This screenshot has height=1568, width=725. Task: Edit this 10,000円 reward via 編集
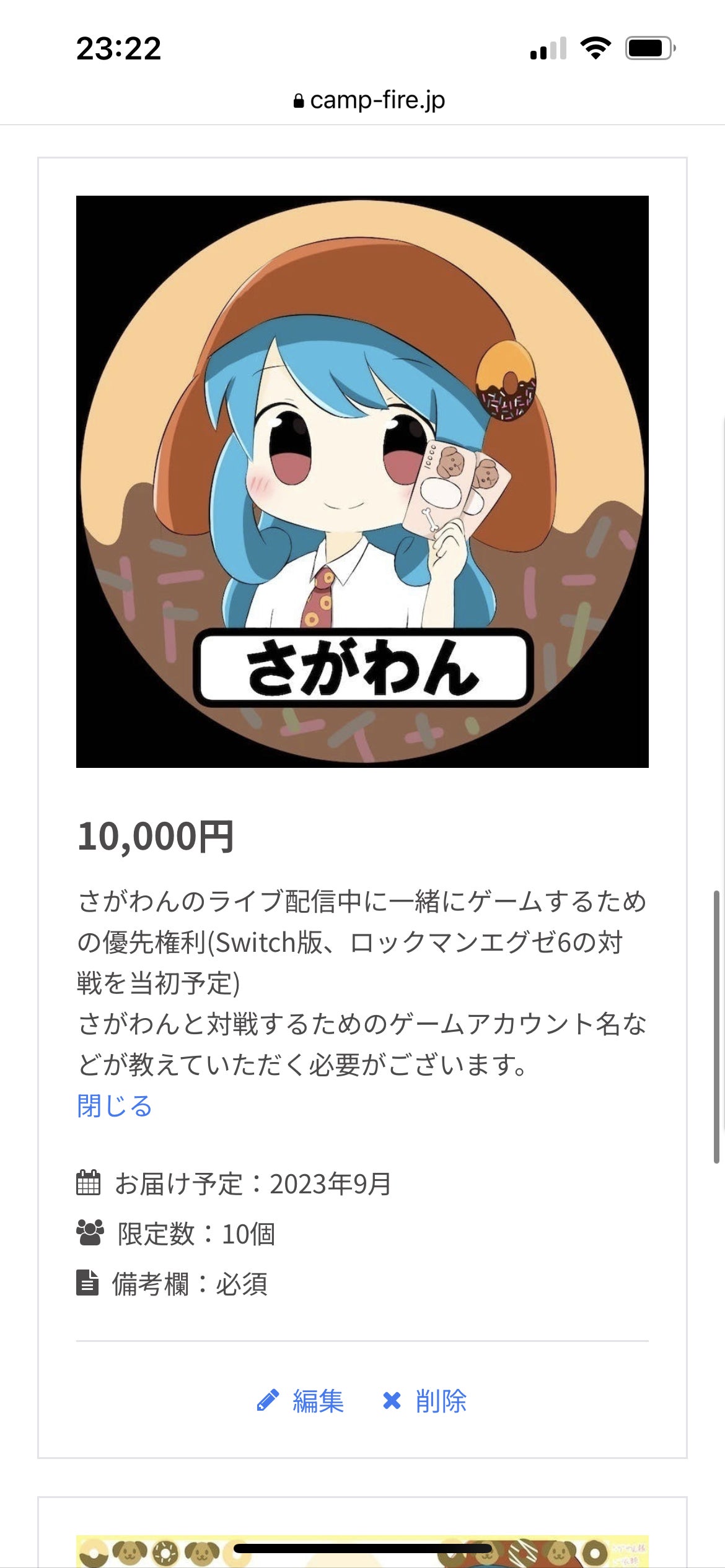[301, 1401]
